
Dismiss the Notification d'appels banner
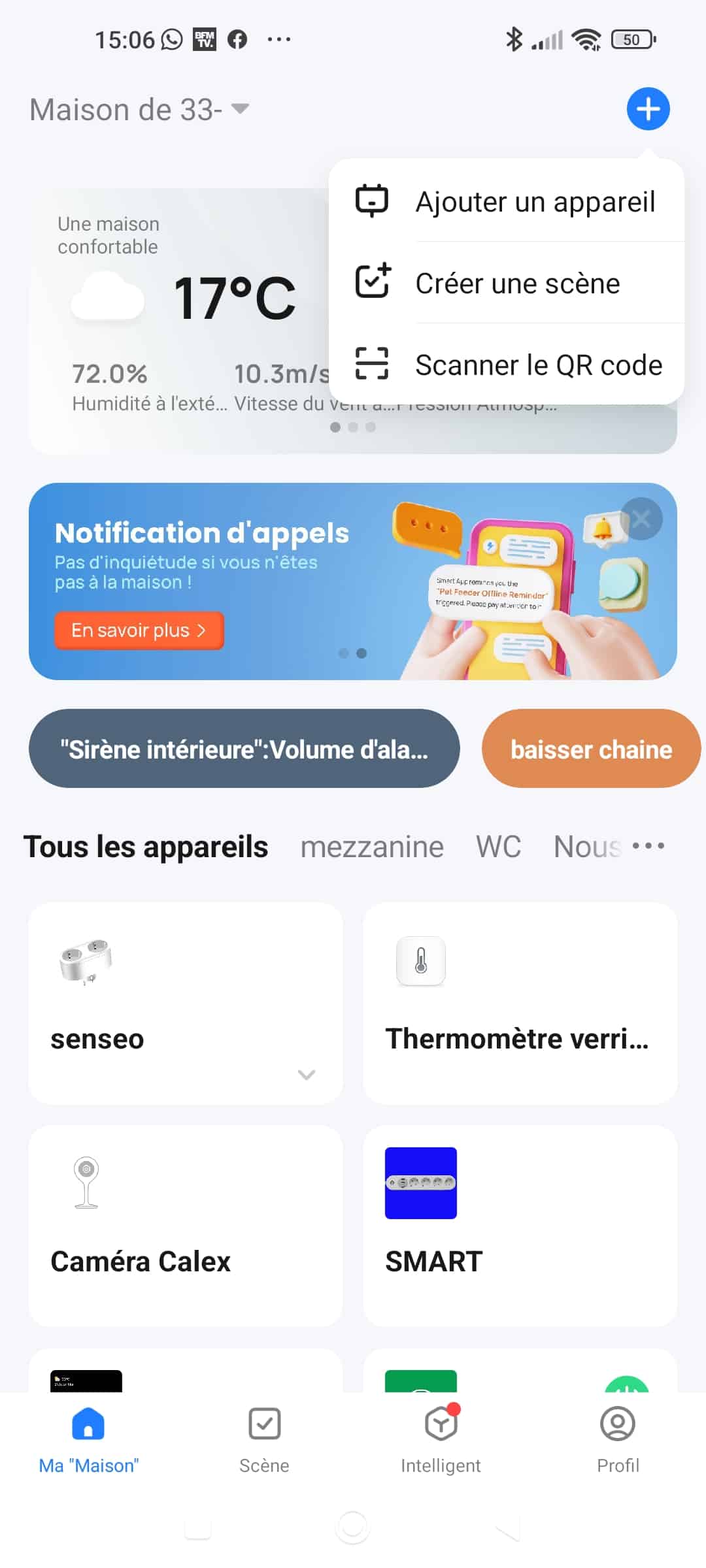tap(641, 519)
